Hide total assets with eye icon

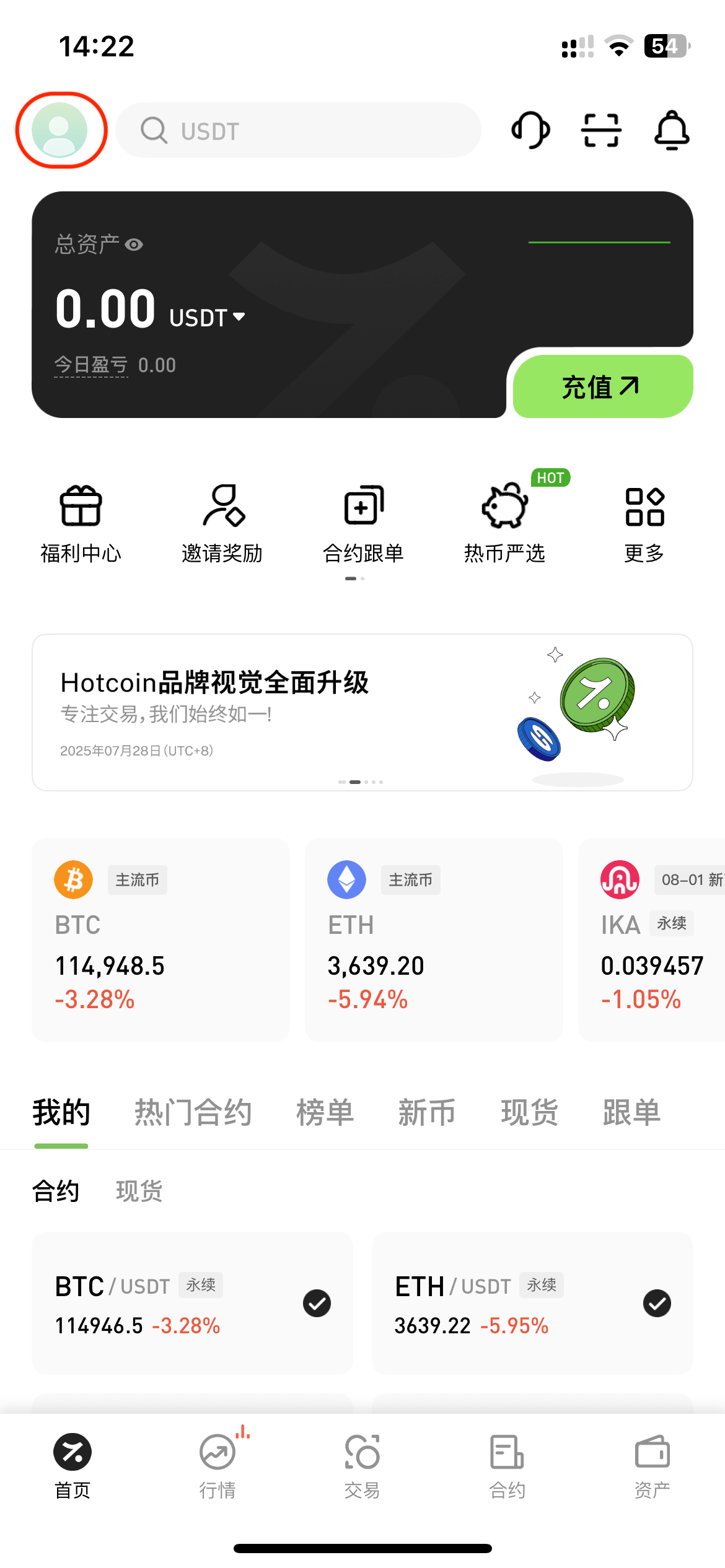tap(134, 245)
